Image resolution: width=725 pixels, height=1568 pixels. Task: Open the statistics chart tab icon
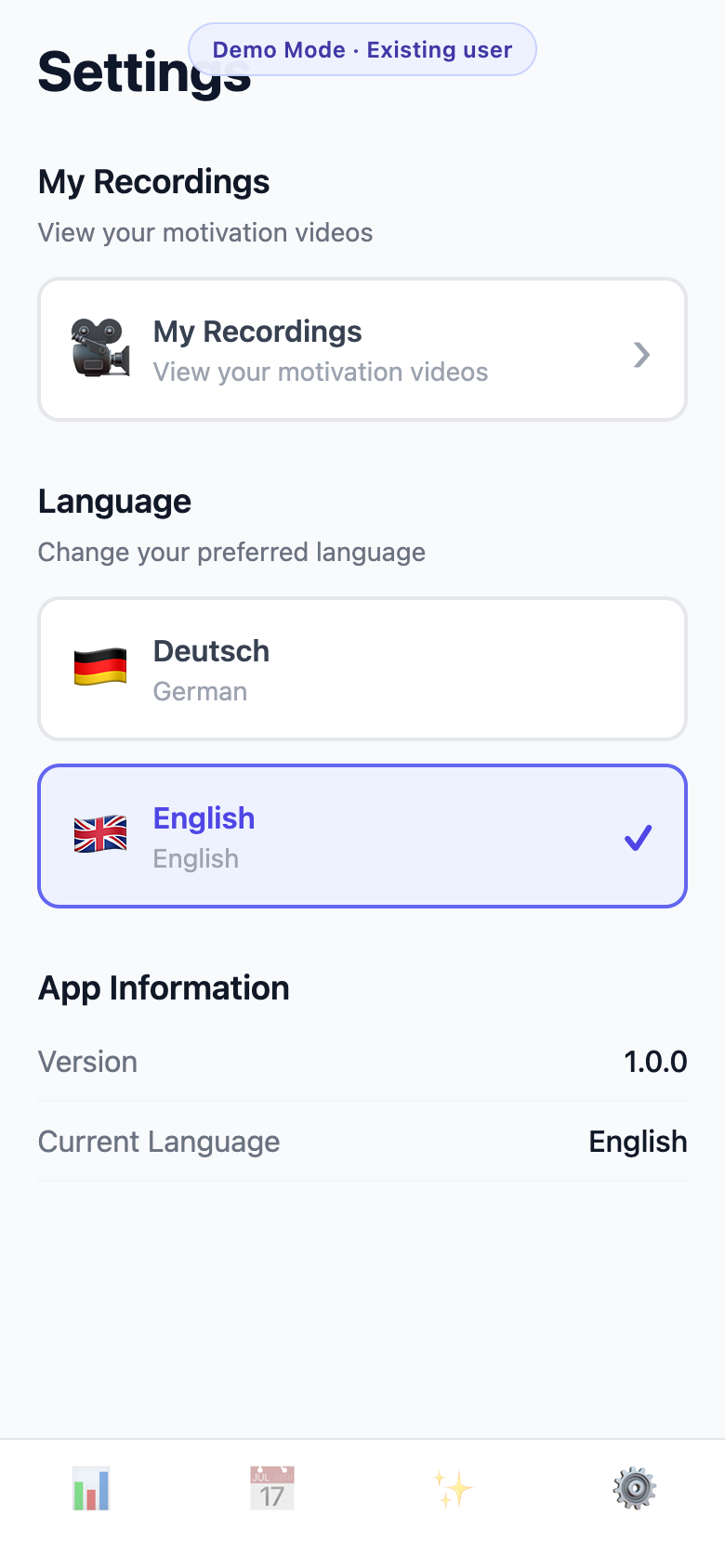90,1487
